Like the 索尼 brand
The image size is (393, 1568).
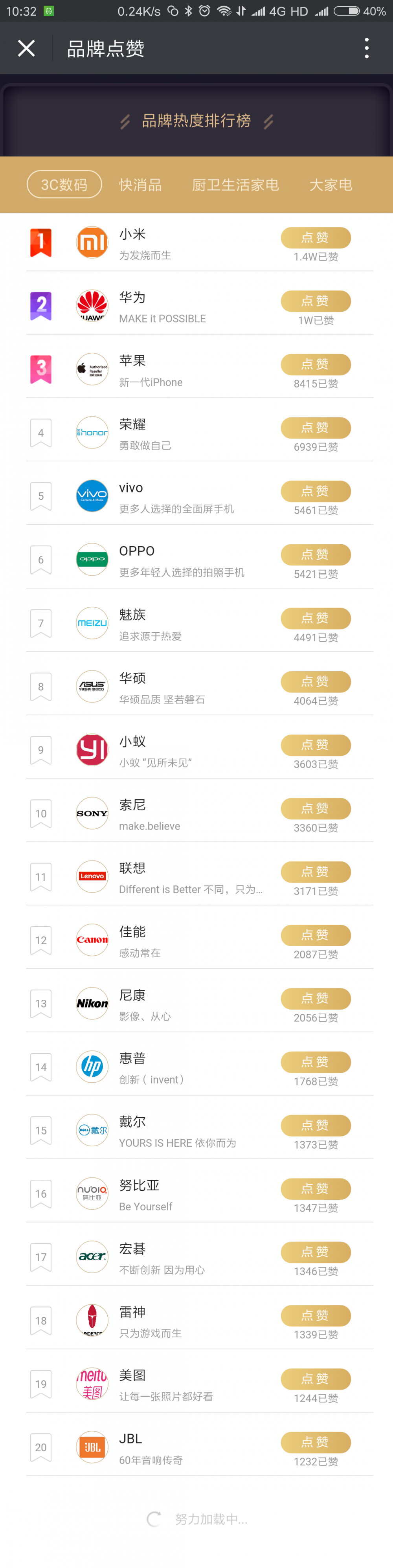pos(315,808)
